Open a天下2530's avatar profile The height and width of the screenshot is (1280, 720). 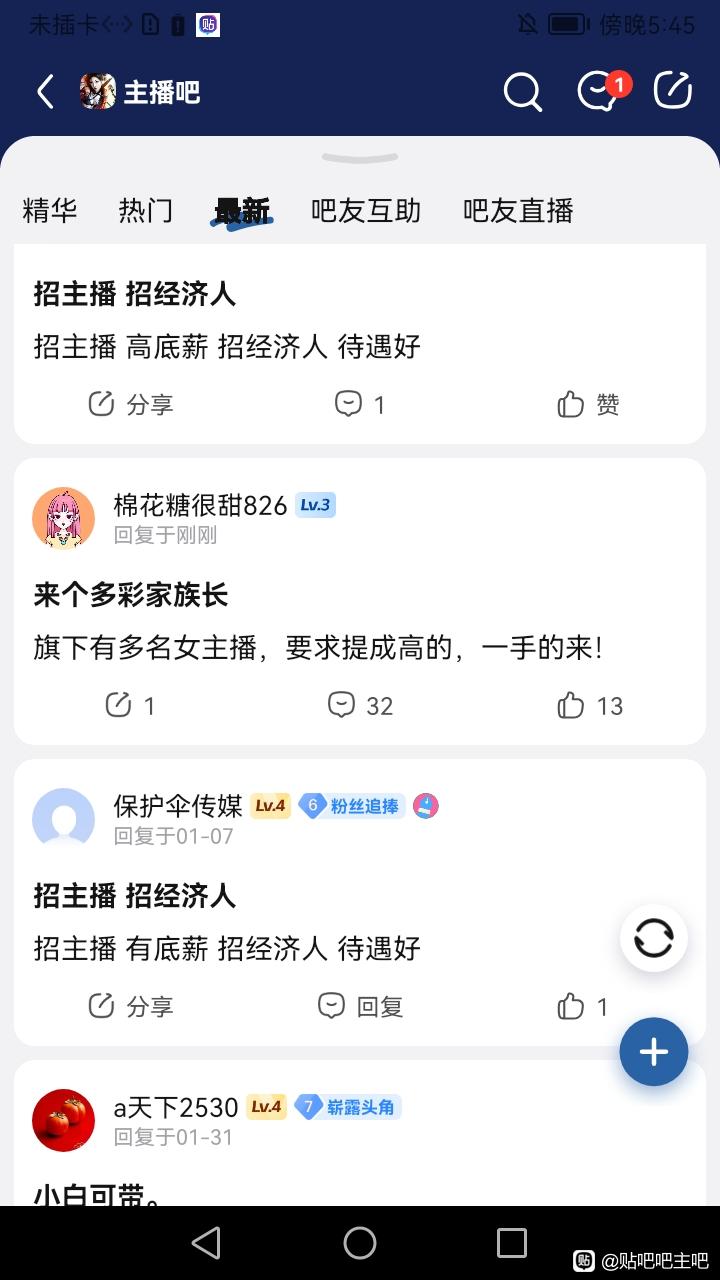point(64,1120)
